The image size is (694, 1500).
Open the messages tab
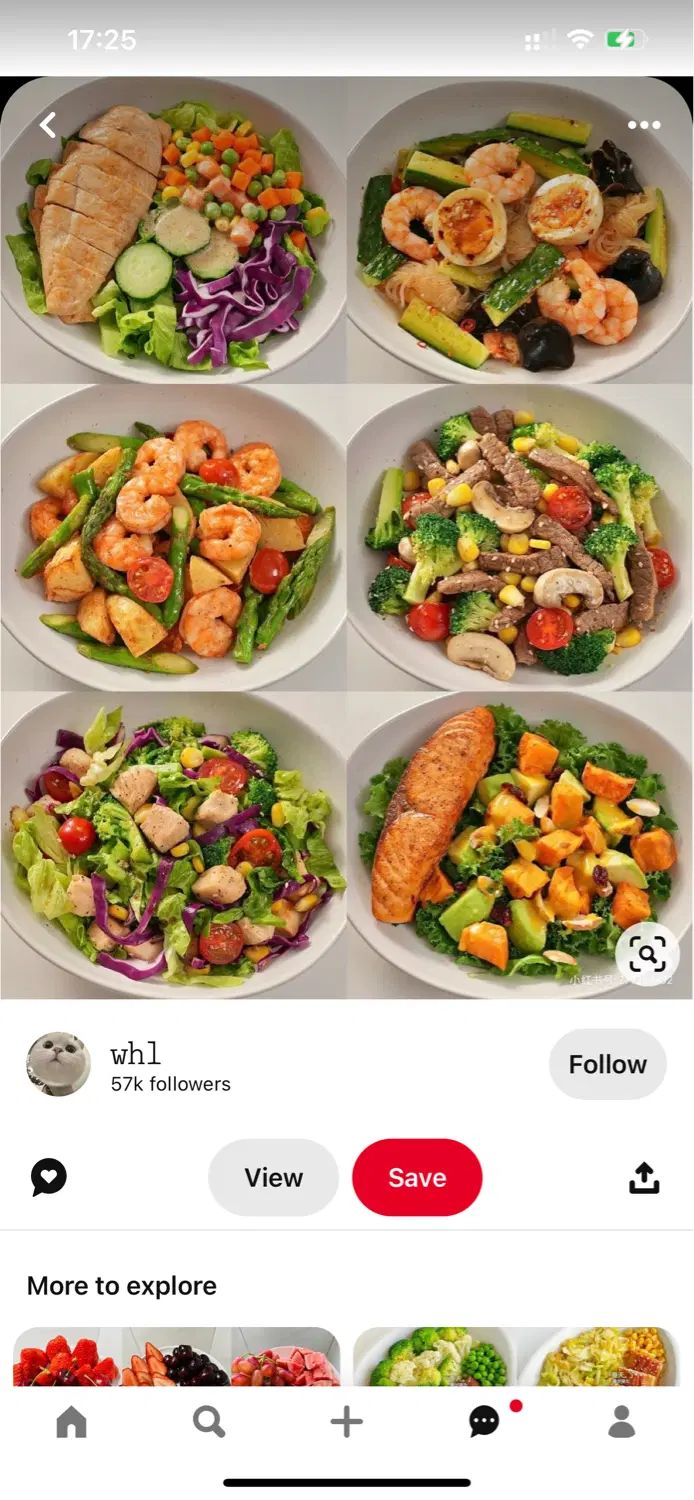[x=484, y=1421]
